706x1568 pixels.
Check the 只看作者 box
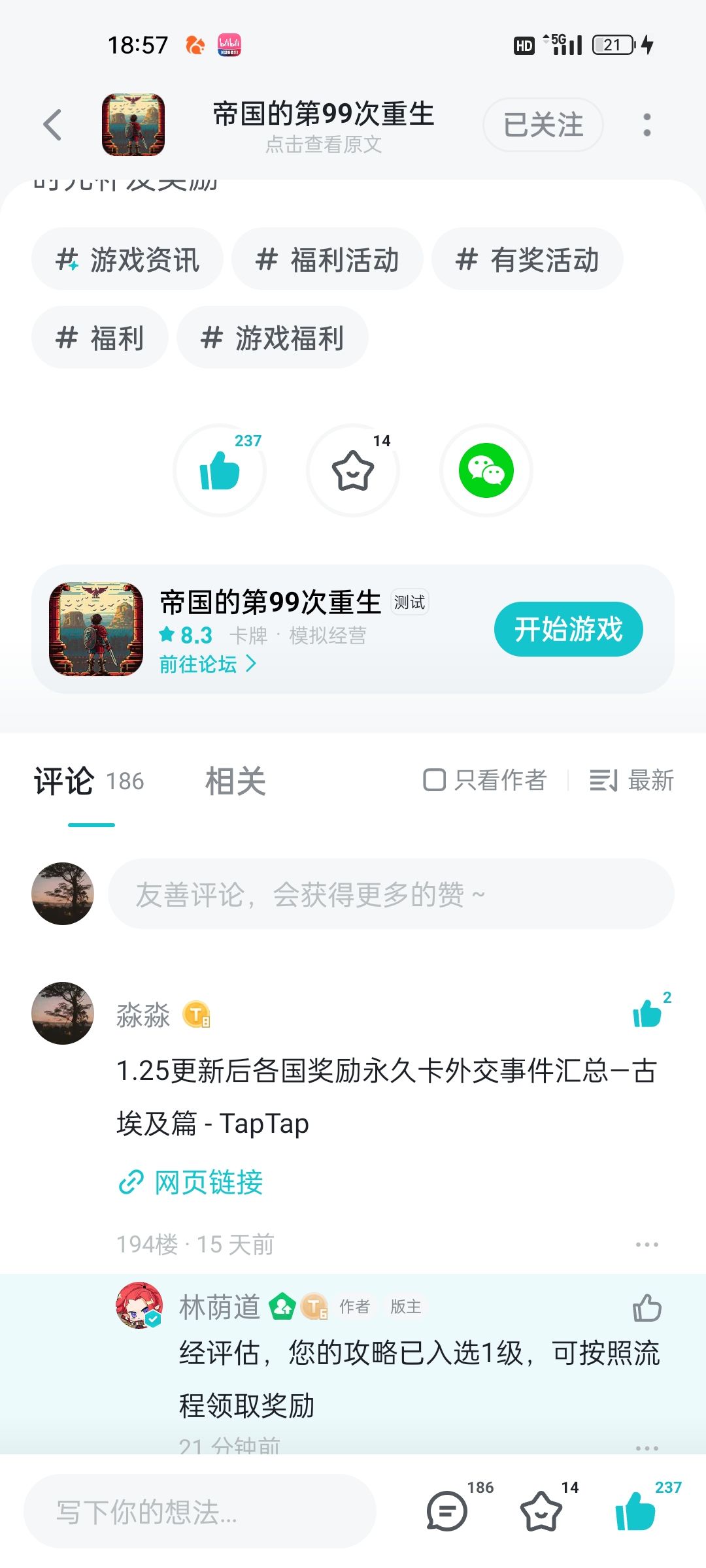[435, 780]
